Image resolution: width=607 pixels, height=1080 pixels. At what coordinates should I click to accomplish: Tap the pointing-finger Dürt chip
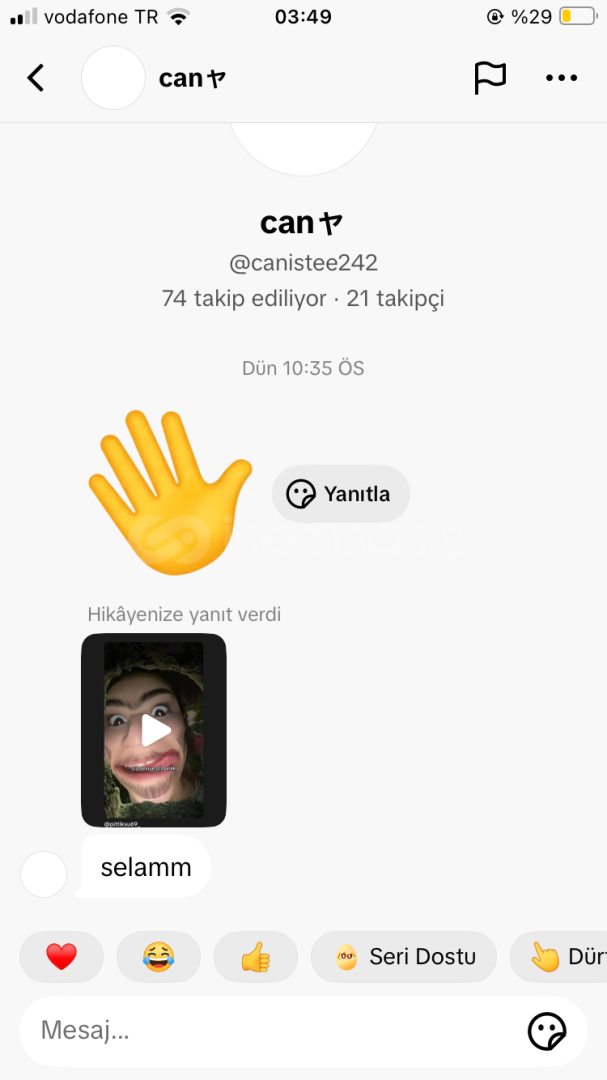click(x=559, y=957)
